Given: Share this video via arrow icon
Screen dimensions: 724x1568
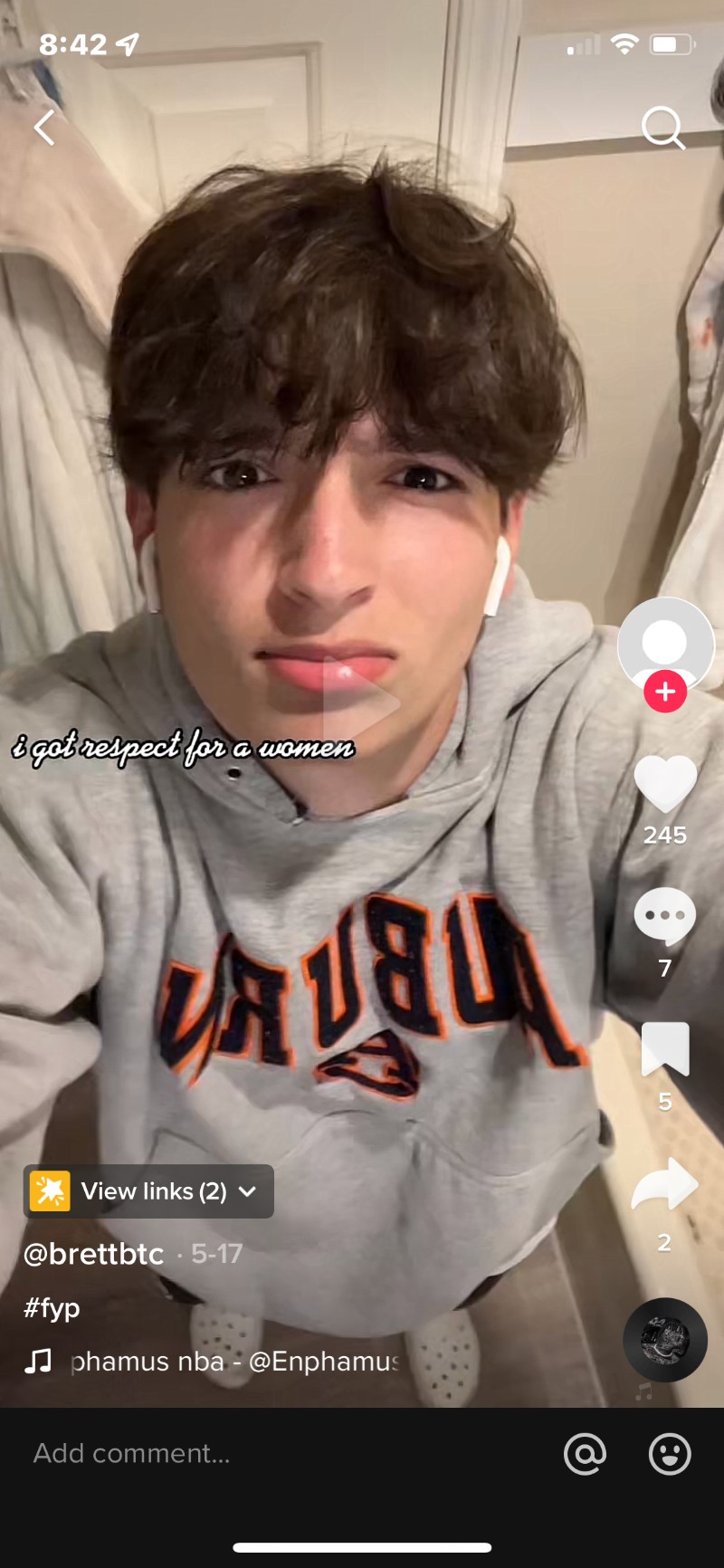Looking at the screenshot, I should point(665,1184).
